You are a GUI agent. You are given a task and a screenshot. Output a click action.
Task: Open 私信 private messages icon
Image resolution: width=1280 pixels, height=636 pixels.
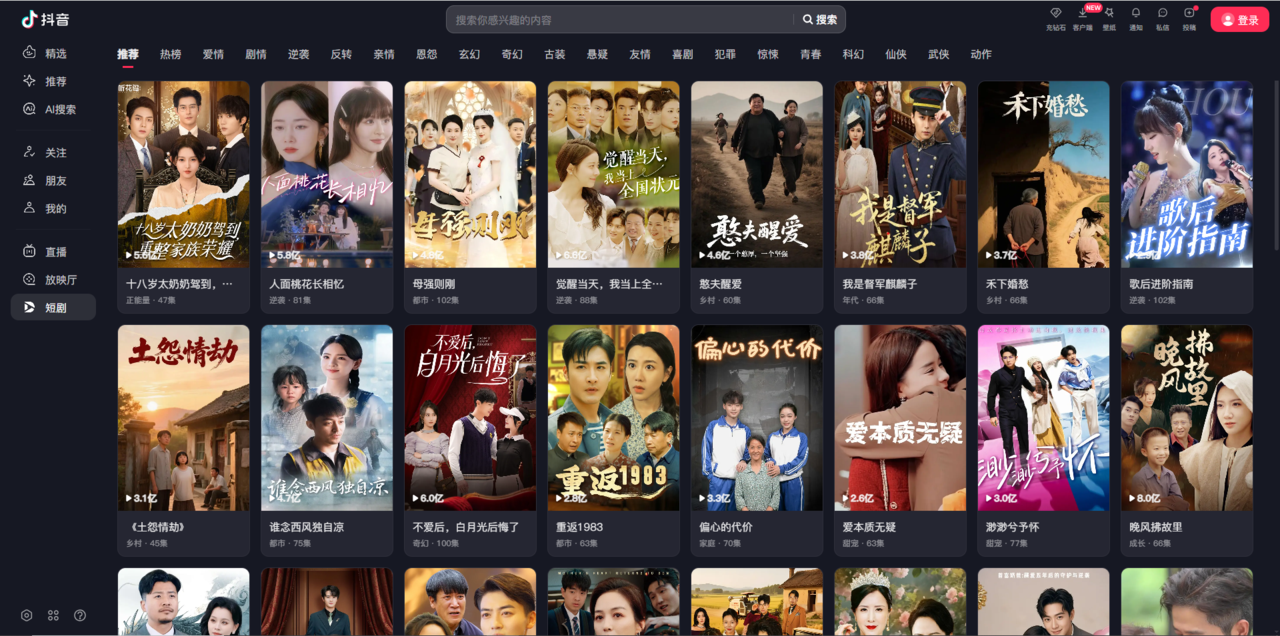click(x=1162, y=17)
